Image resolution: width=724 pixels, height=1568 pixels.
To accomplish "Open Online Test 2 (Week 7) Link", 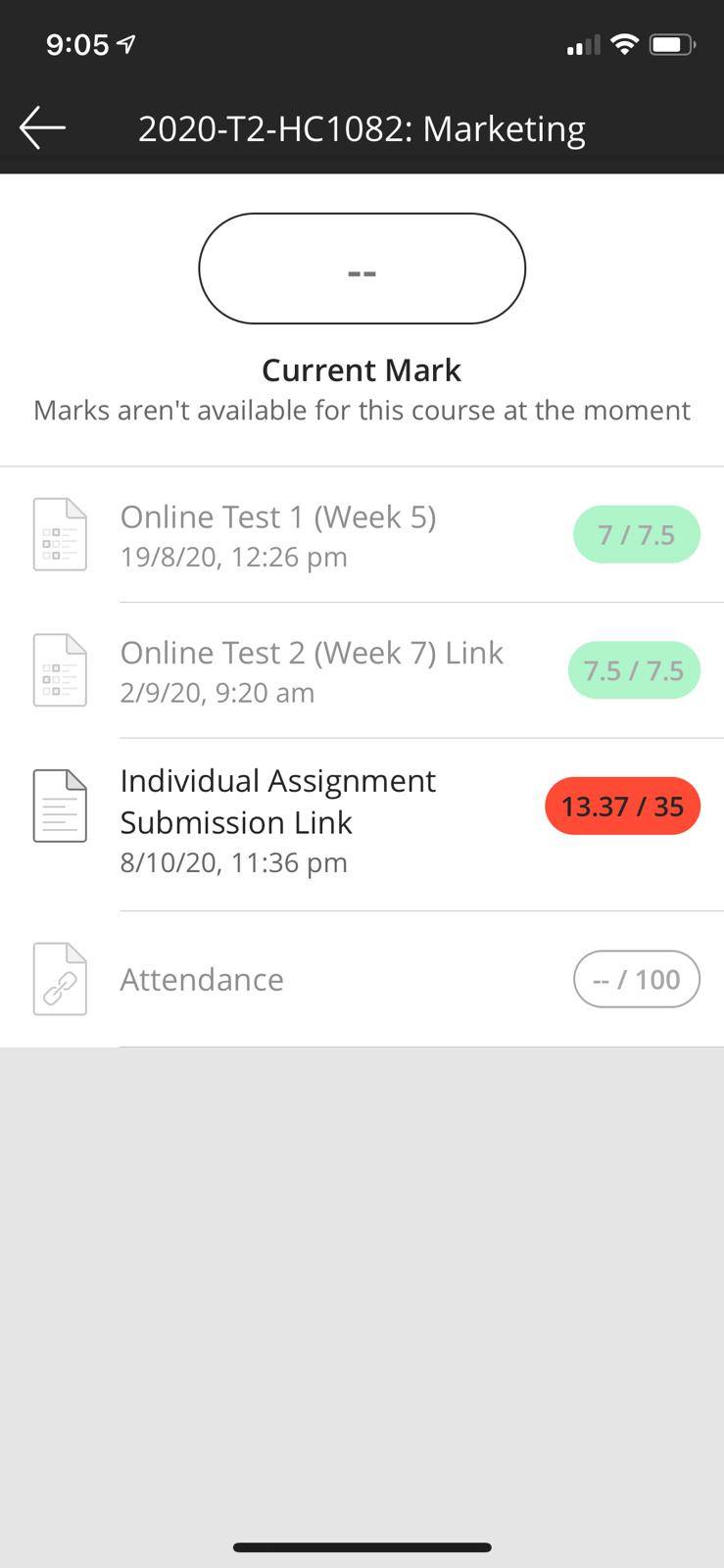I will coord(362,671).
